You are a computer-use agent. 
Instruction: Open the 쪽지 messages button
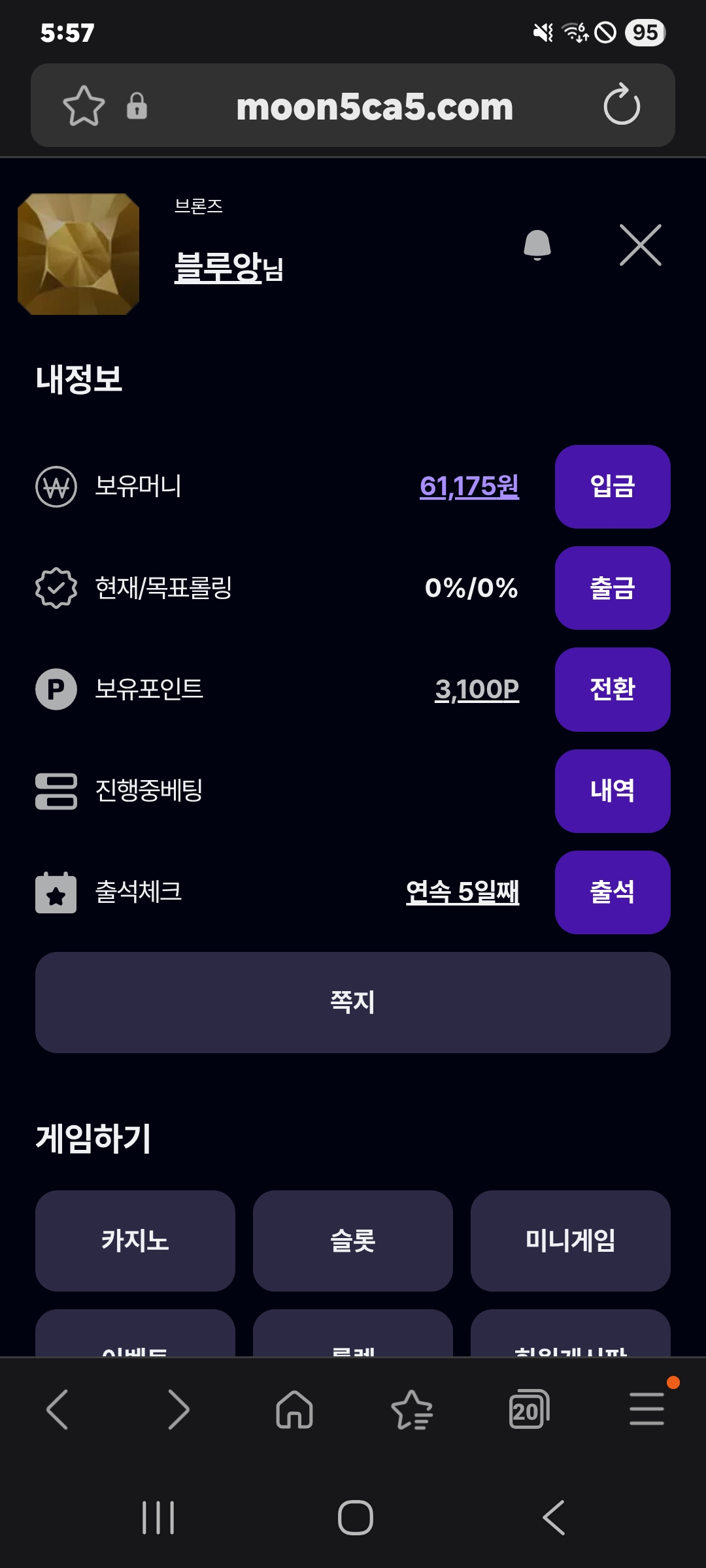[x=353, y=1002]
